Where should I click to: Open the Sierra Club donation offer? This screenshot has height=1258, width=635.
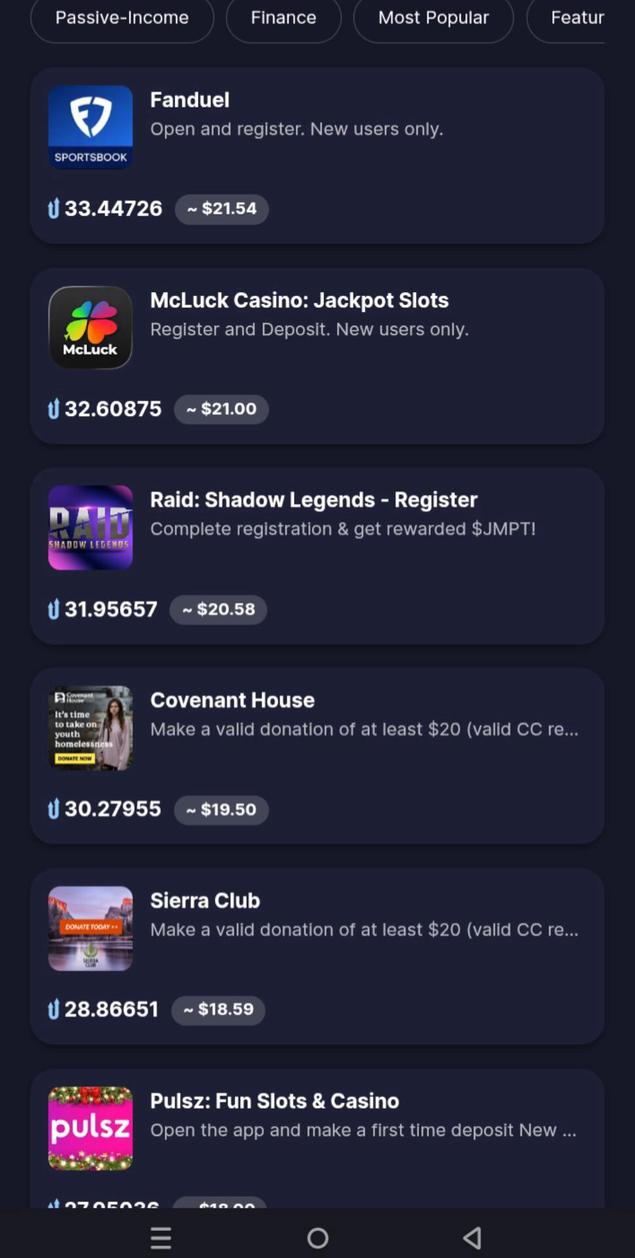317,955
